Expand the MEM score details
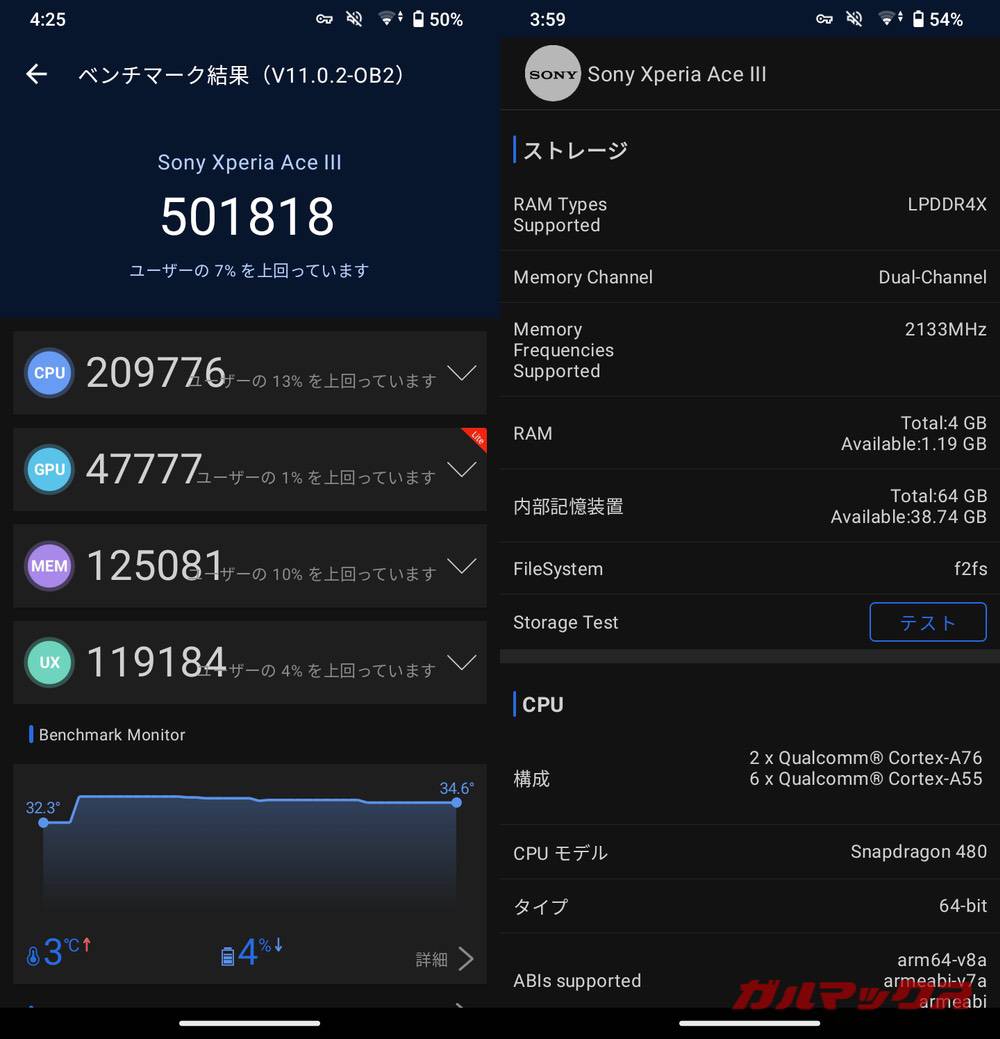The height and width of the screenshot is (1039, 1000). tap(461, 566)
